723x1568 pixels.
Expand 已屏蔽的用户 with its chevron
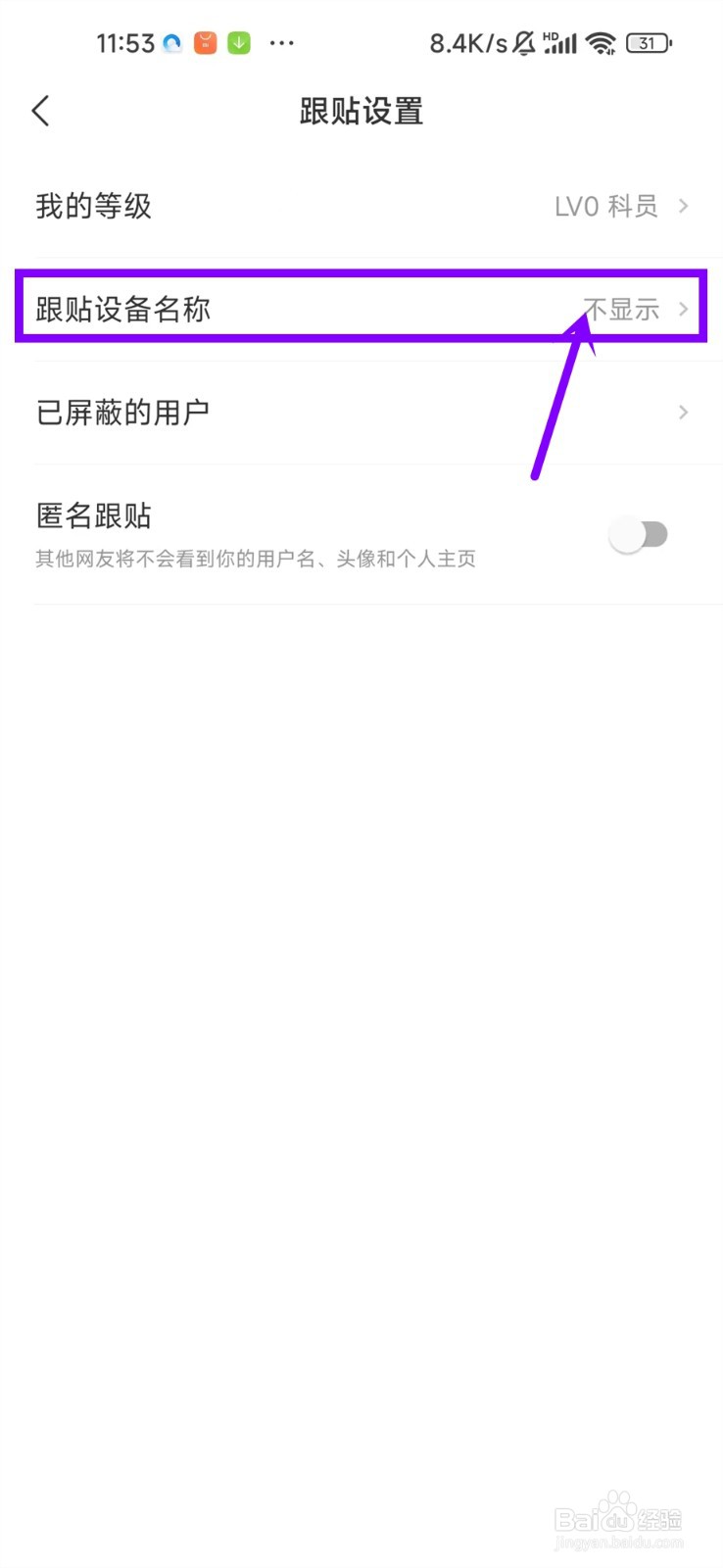(x=683, y=412)
